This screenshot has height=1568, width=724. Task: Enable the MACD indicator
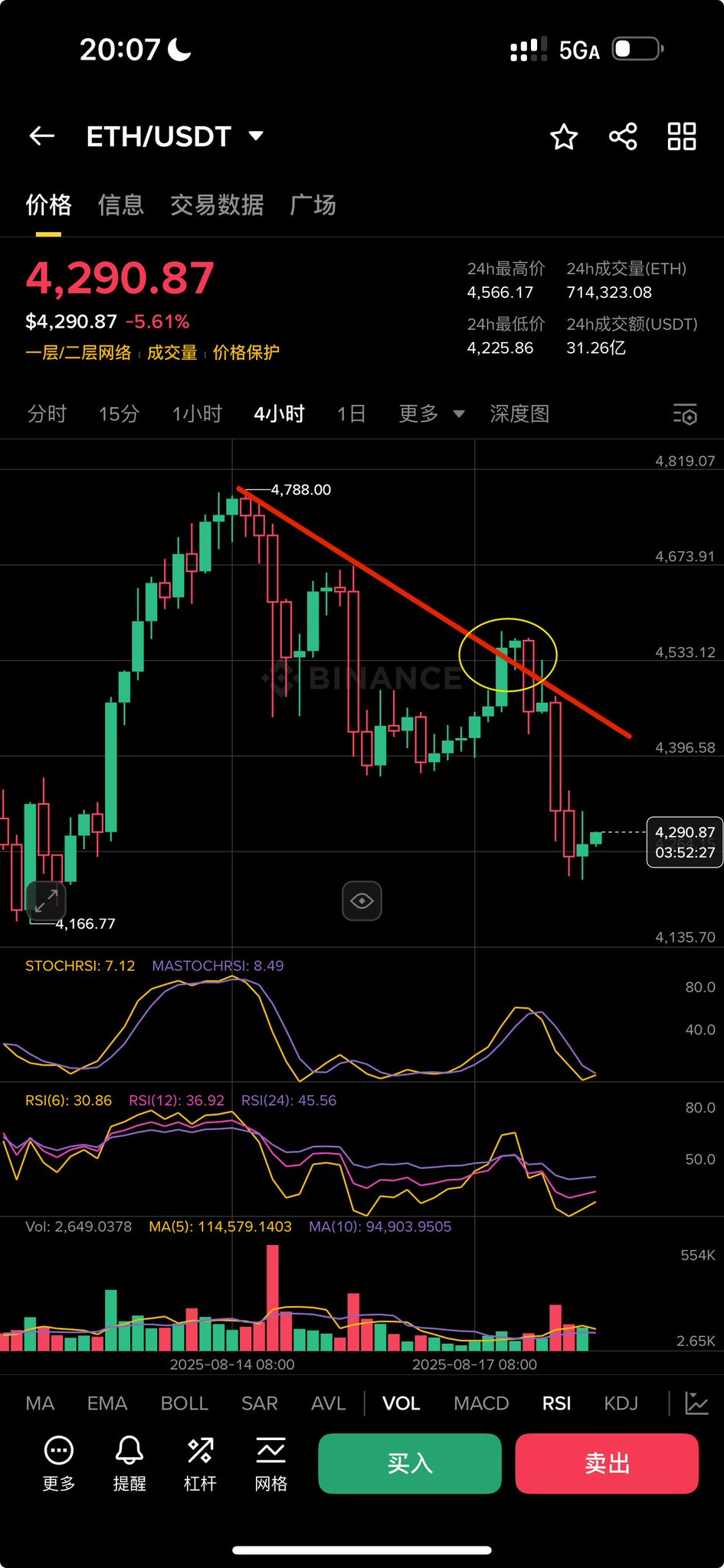pos(481,1403)
